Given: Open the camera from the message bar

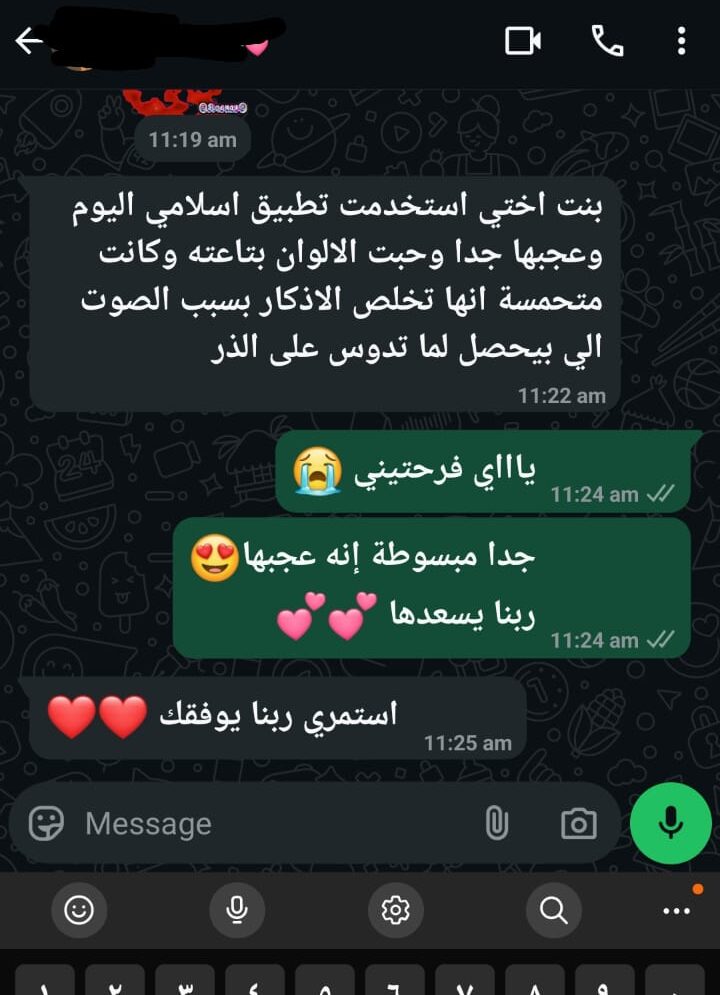Looking at the screenshot, I should click(x=578, y=823).
